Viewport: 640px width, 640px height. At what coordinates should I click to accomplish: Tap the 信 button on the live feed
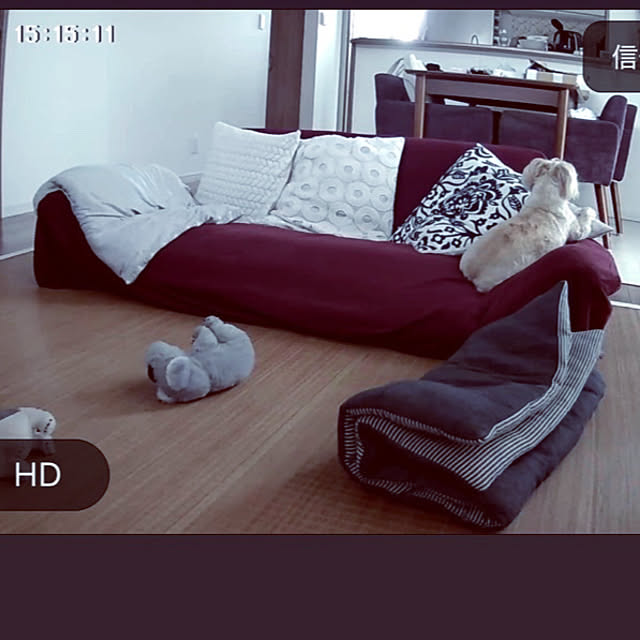[618, 56]
